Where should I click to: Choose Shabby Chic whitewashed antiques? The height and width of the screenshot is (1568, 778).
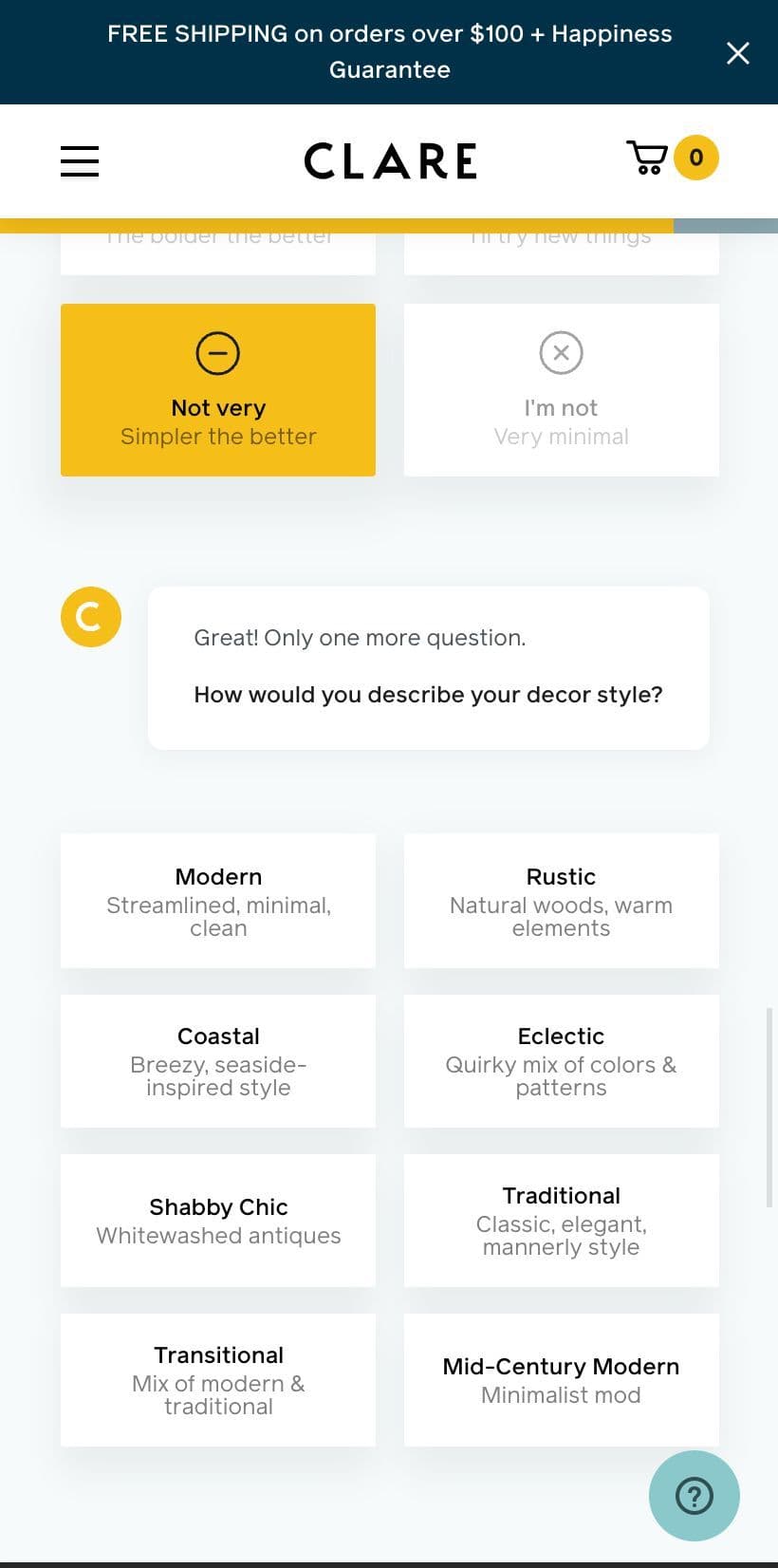pyautogui.click(x=218, y=1221)
